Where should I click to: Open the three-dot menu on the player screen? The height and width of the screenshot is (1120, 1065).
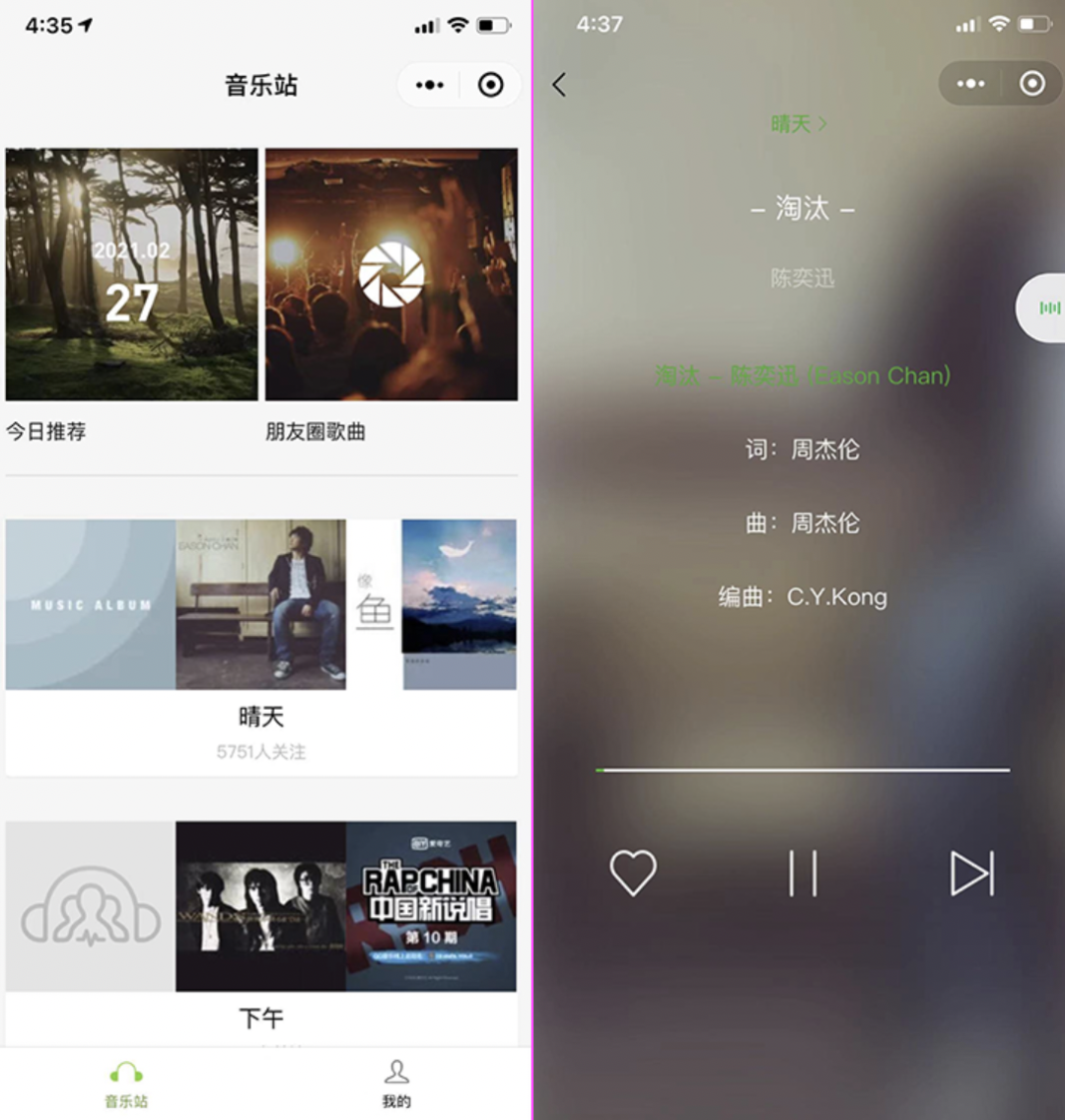point(970,84)
